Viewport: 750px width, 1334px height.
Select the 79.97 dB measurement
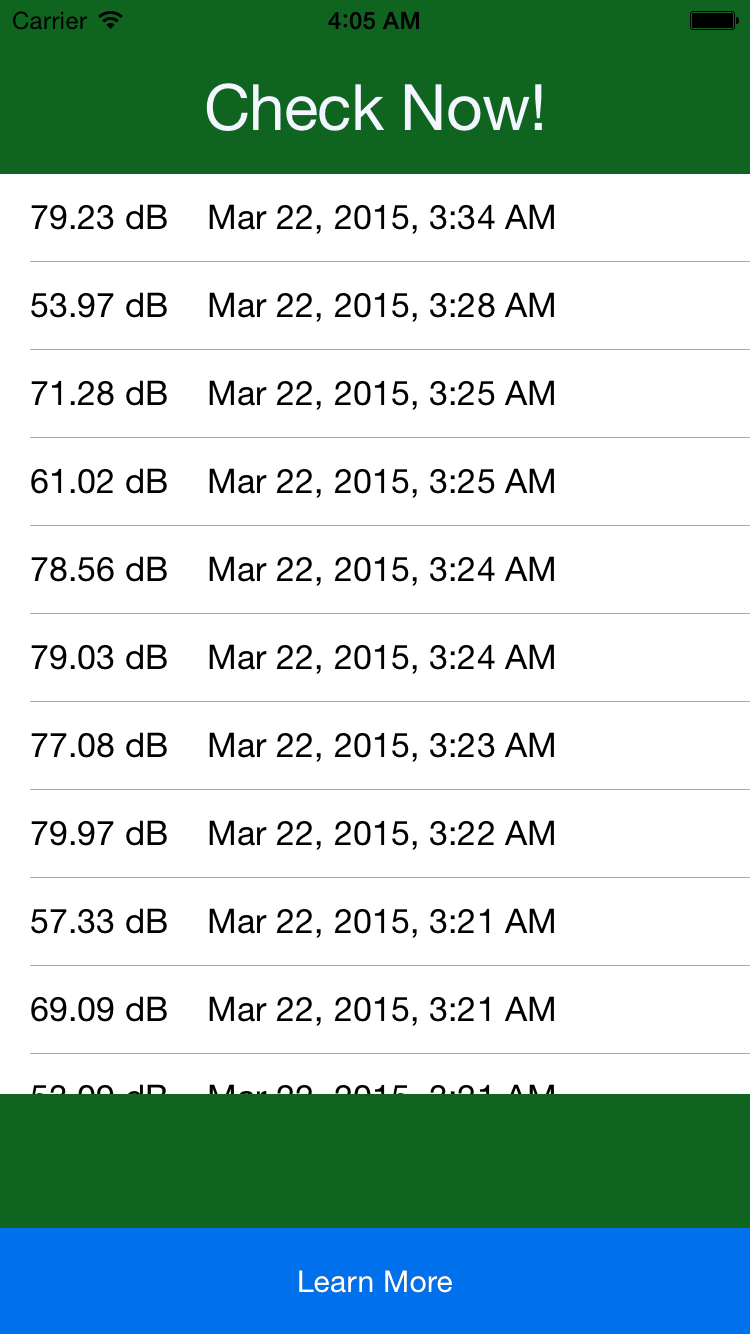coord(375,834)
